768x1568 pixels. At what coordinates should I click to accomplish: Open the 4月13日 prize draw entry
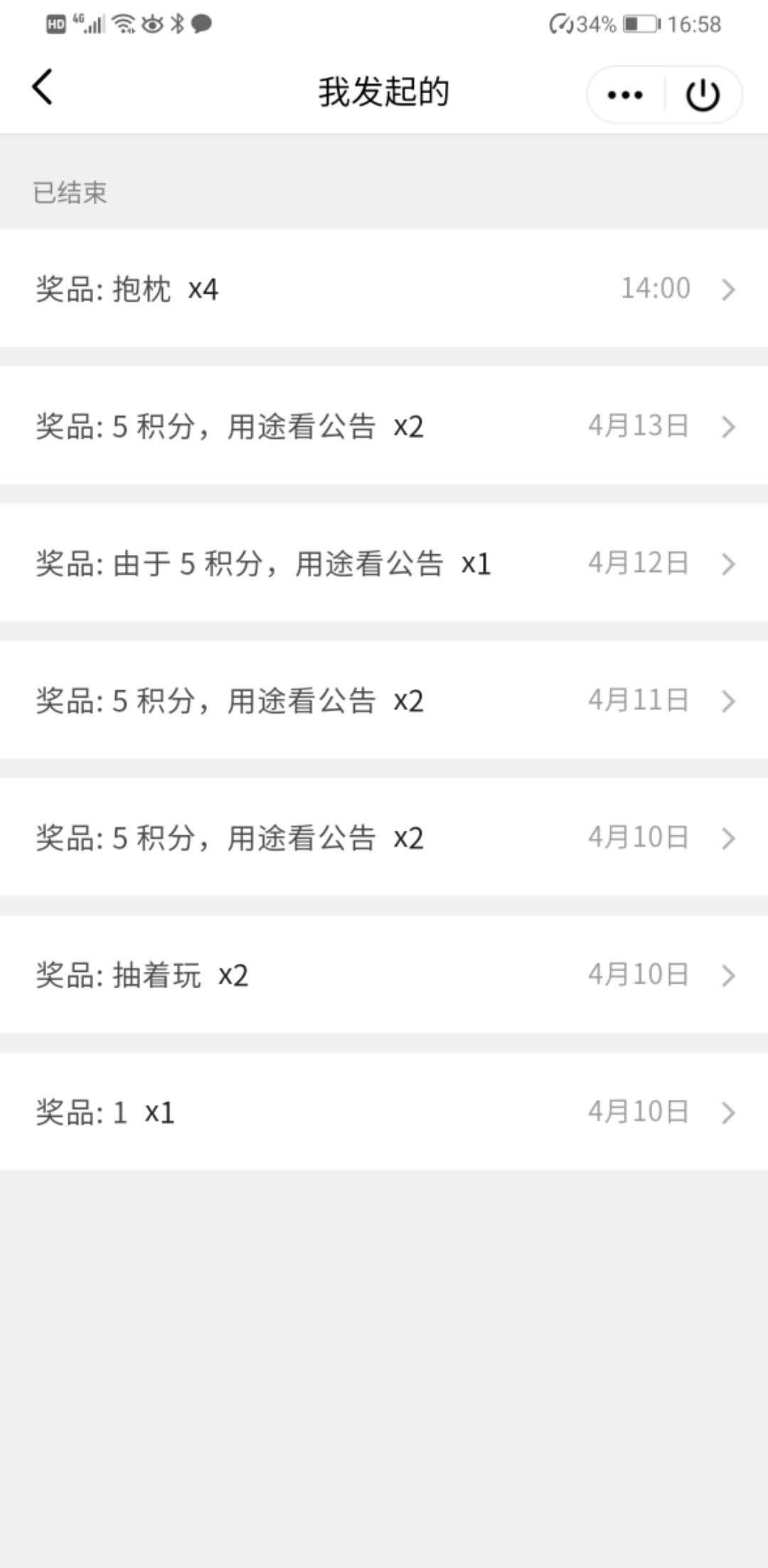point(384,426)
